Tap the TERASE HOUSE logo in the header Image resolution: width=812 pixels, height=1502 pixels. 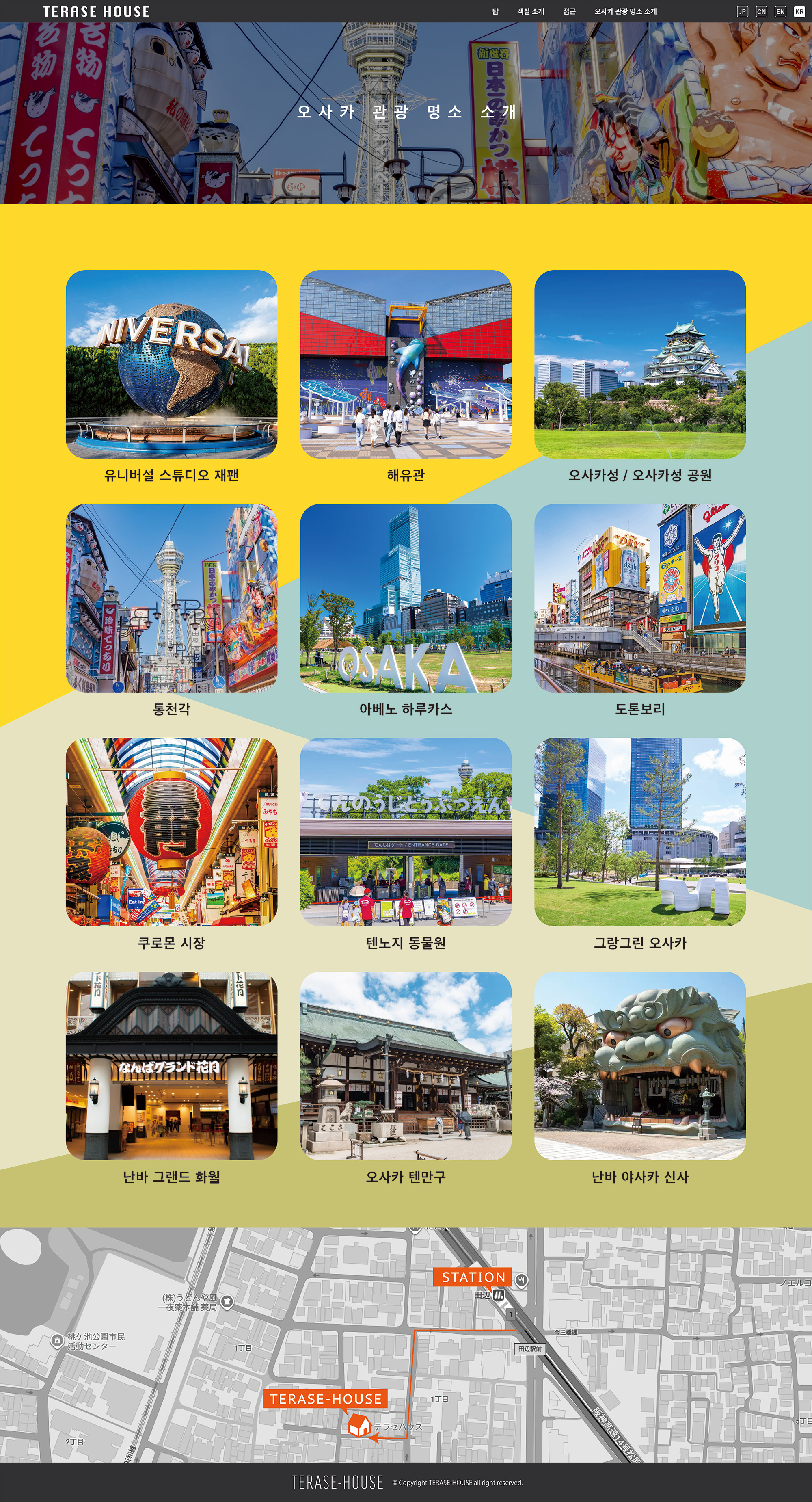pyautogui.click(x=96, y=12)
